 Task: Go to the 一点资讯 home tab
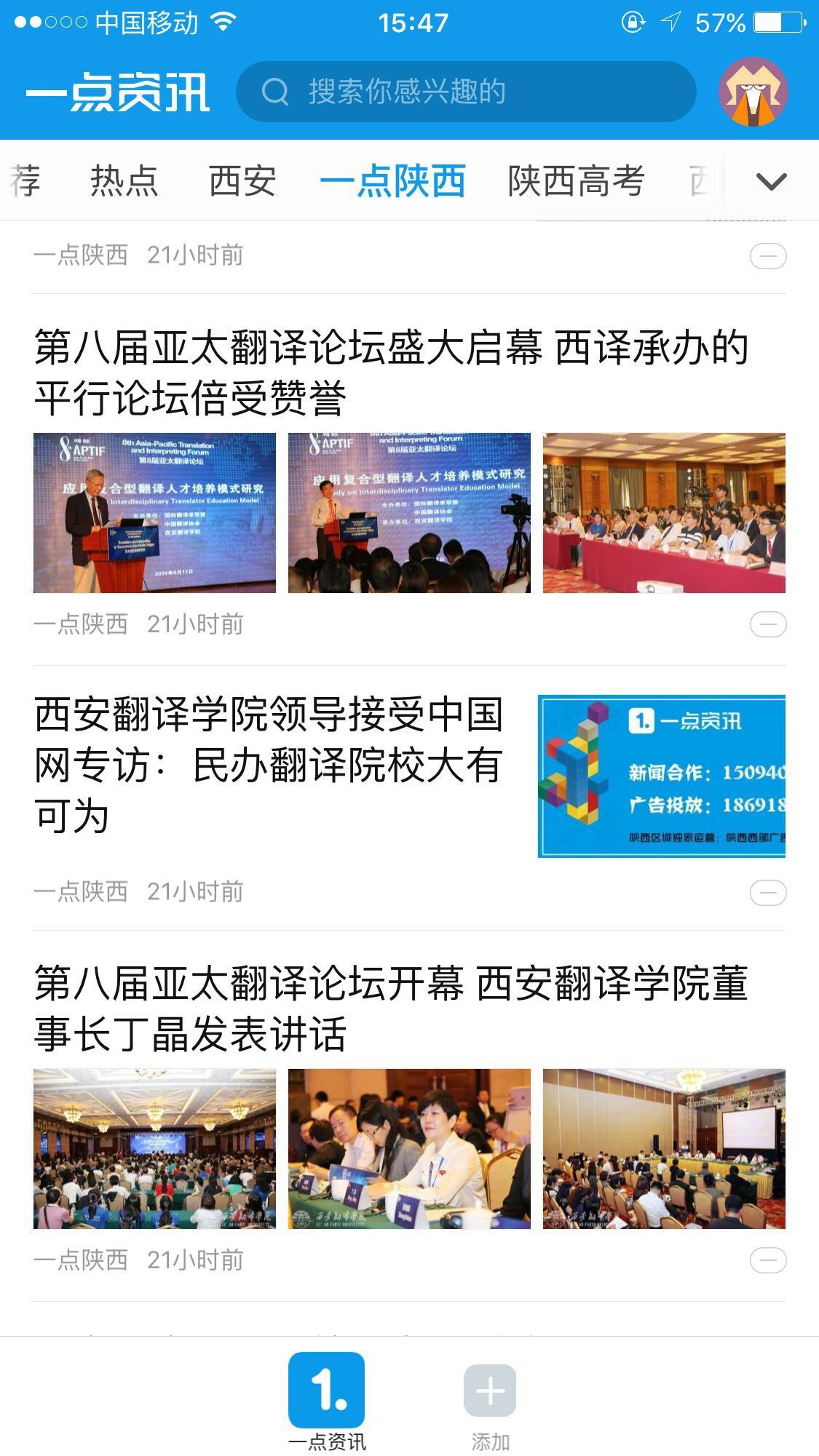point(327,1401)
